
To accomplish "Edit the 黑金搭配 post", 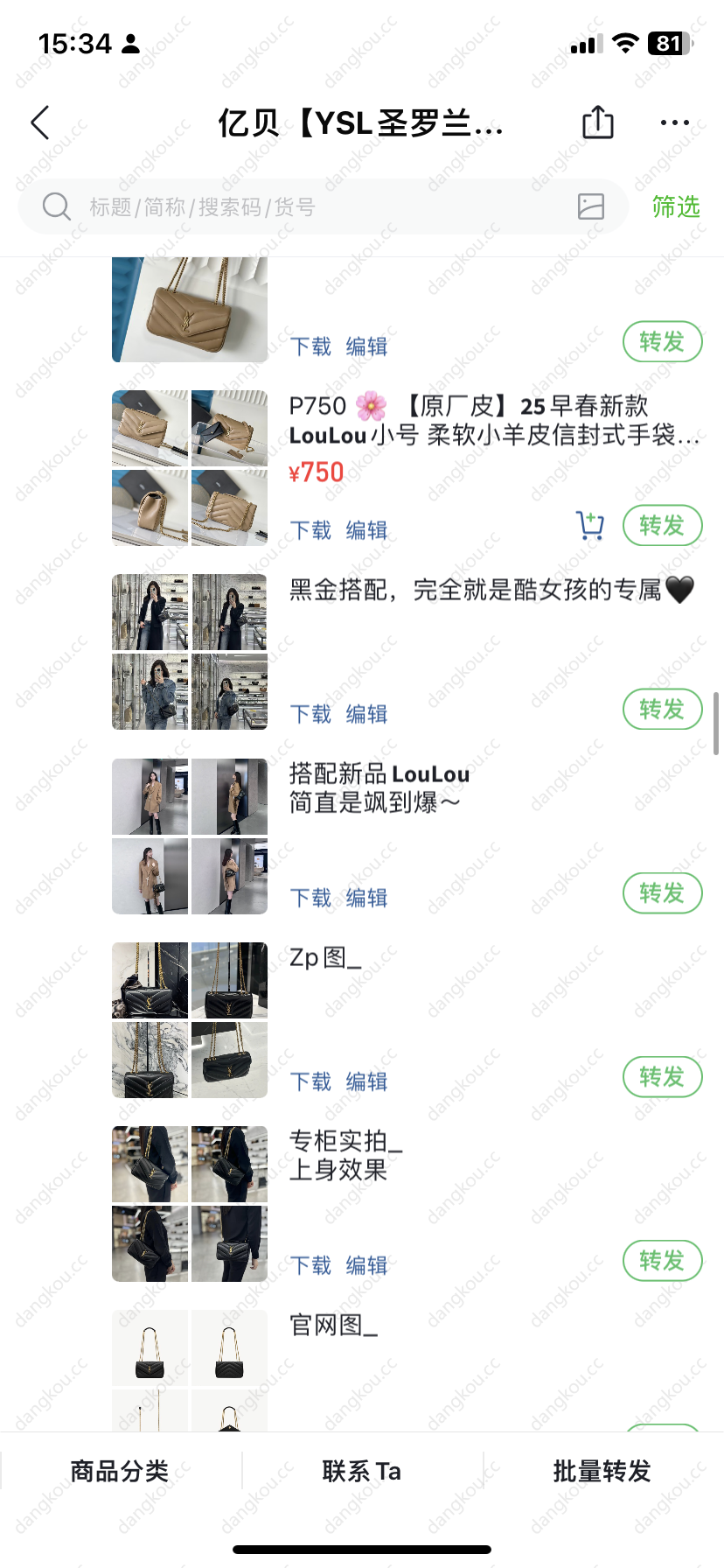I will pyautogui.click(x=366, y=714).
